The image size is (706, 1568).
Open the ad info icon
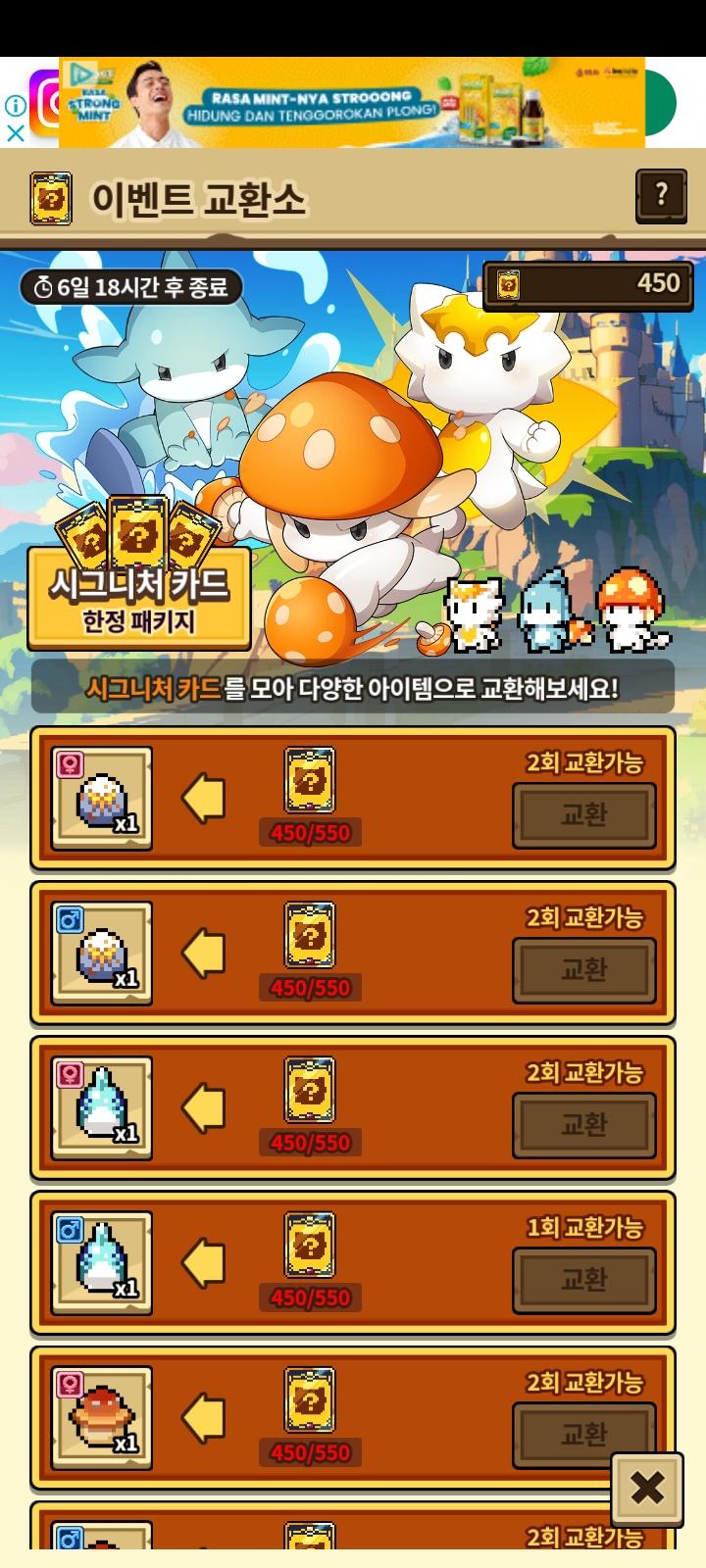pyautogui.click(x=16, y=105)
